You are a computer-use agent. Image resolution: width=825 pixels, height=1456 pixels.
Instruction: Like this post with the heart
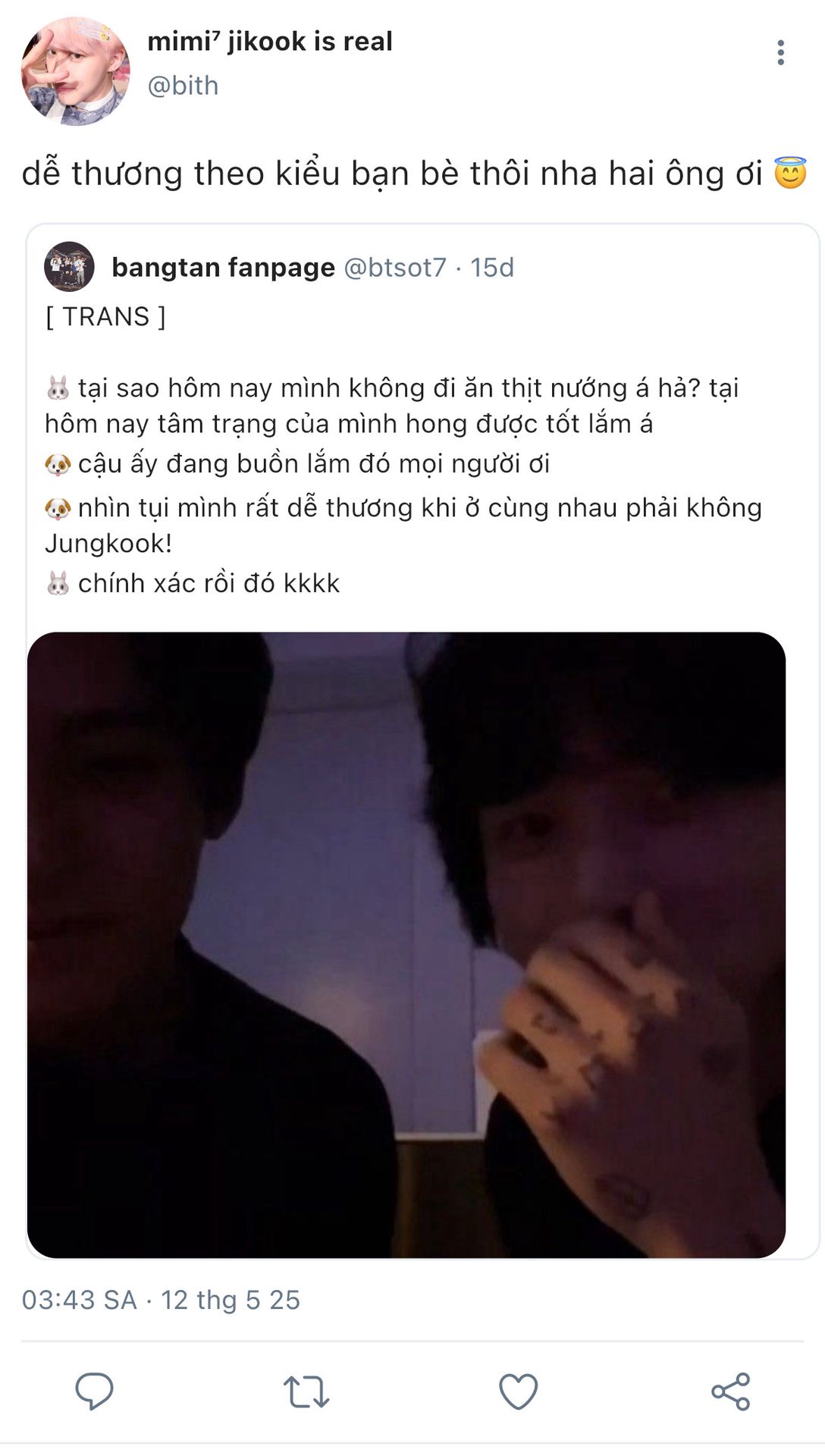coord(519,1392)
